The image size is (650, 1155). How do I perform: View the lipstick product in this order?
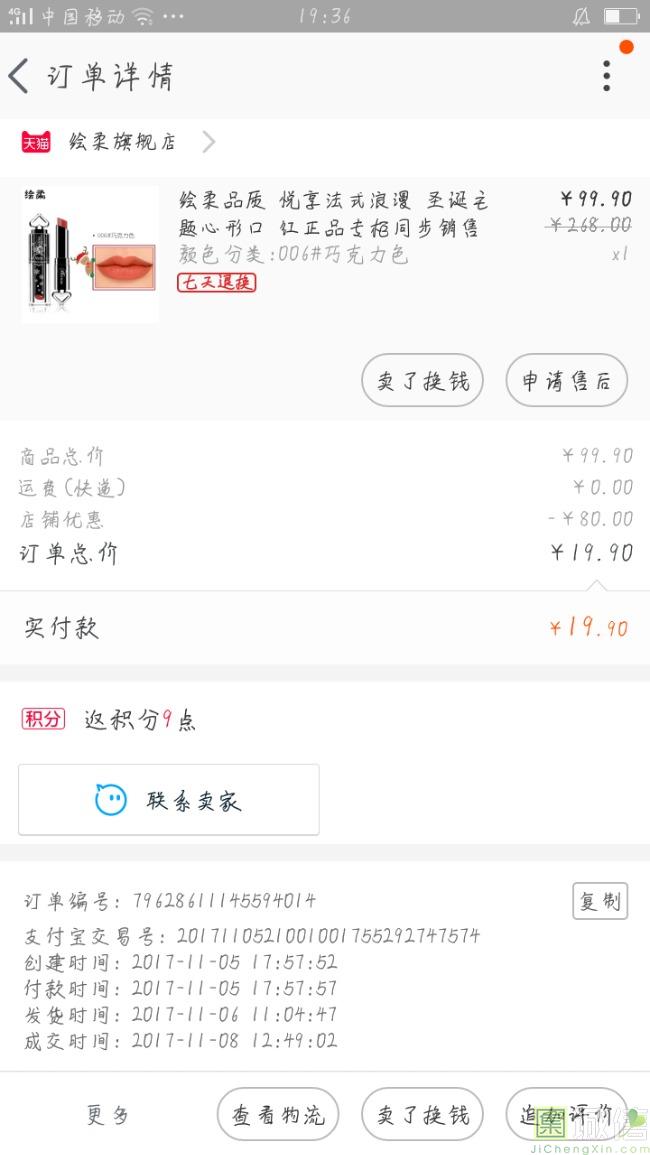90,254
